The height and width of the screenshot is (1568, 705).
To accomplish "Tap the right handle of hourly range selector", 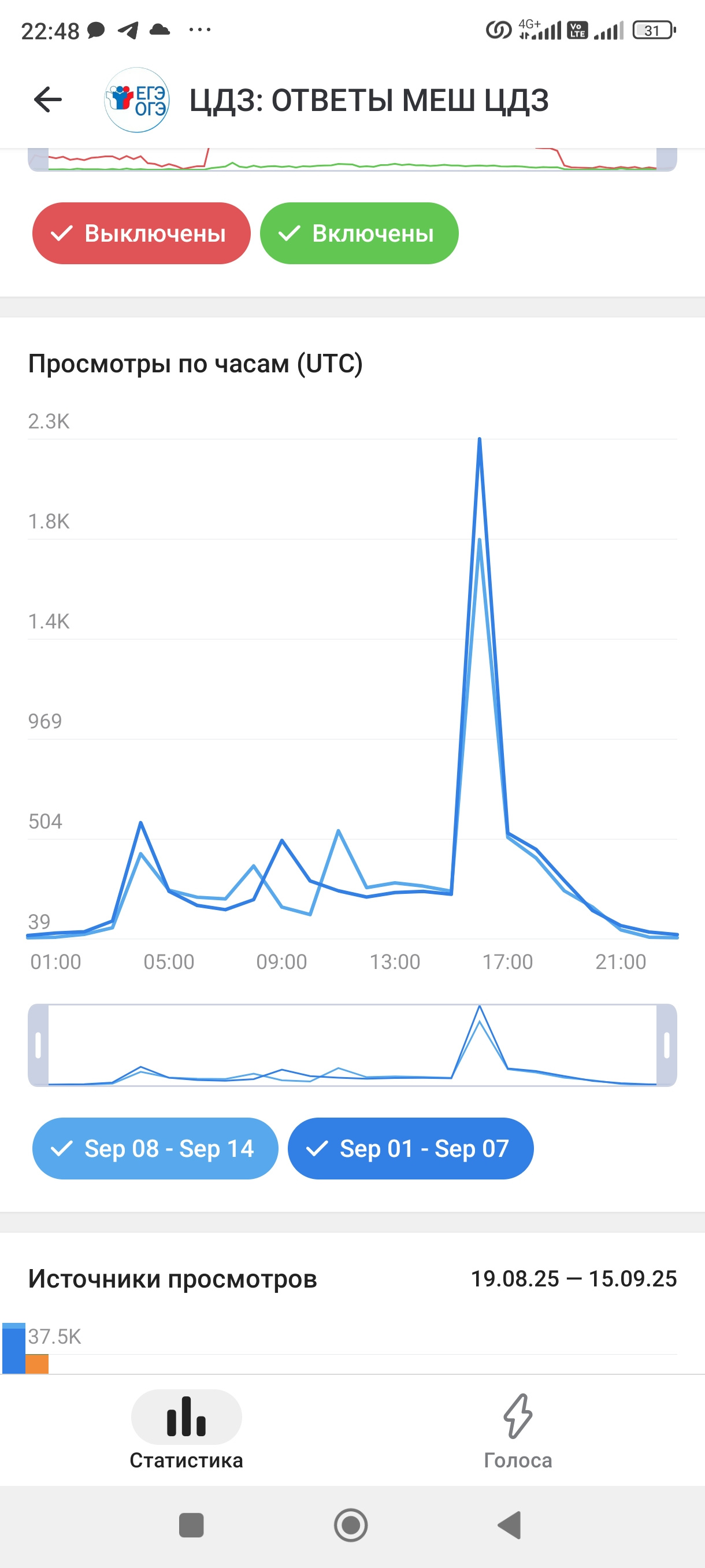I will click(667, 1045).
